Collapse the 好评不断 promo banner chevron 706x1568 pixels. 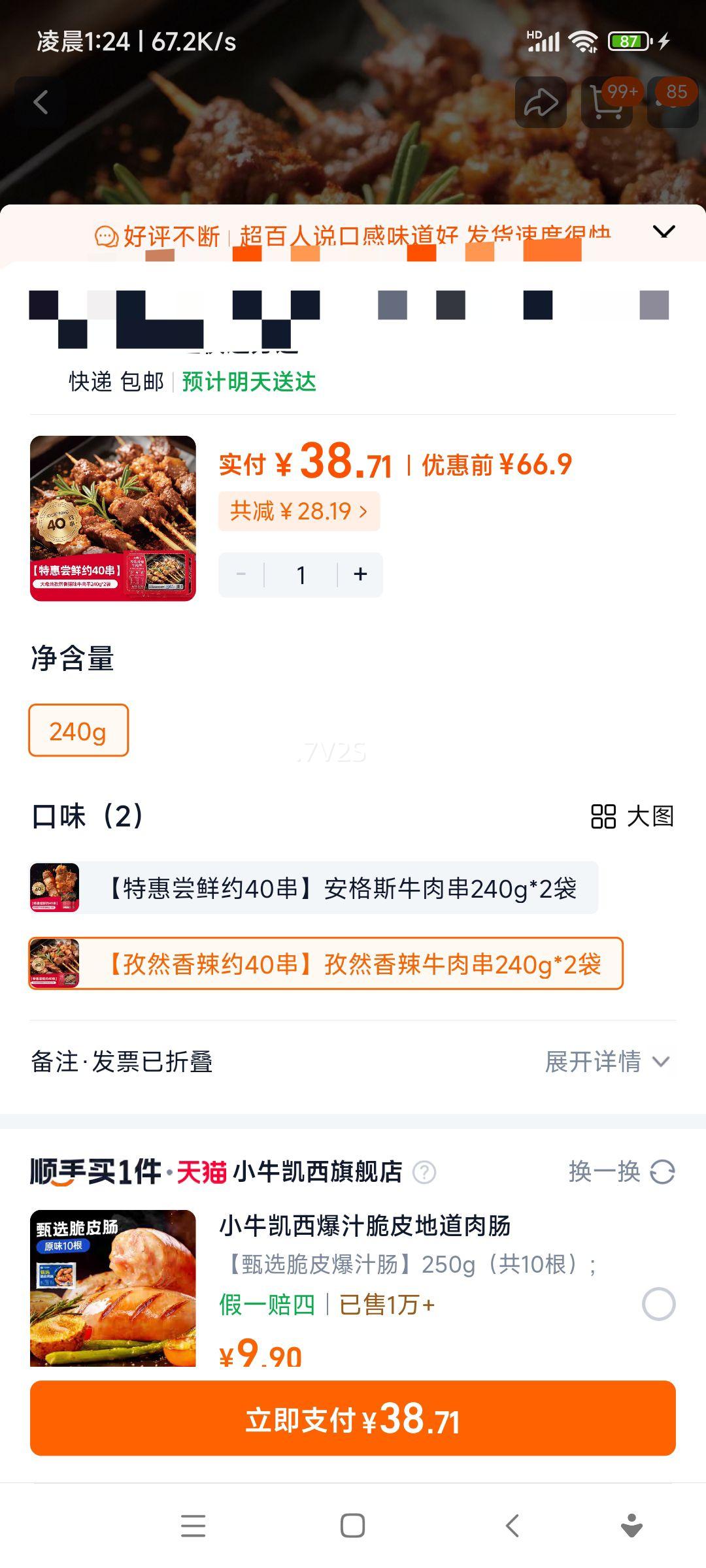(664, 232)
